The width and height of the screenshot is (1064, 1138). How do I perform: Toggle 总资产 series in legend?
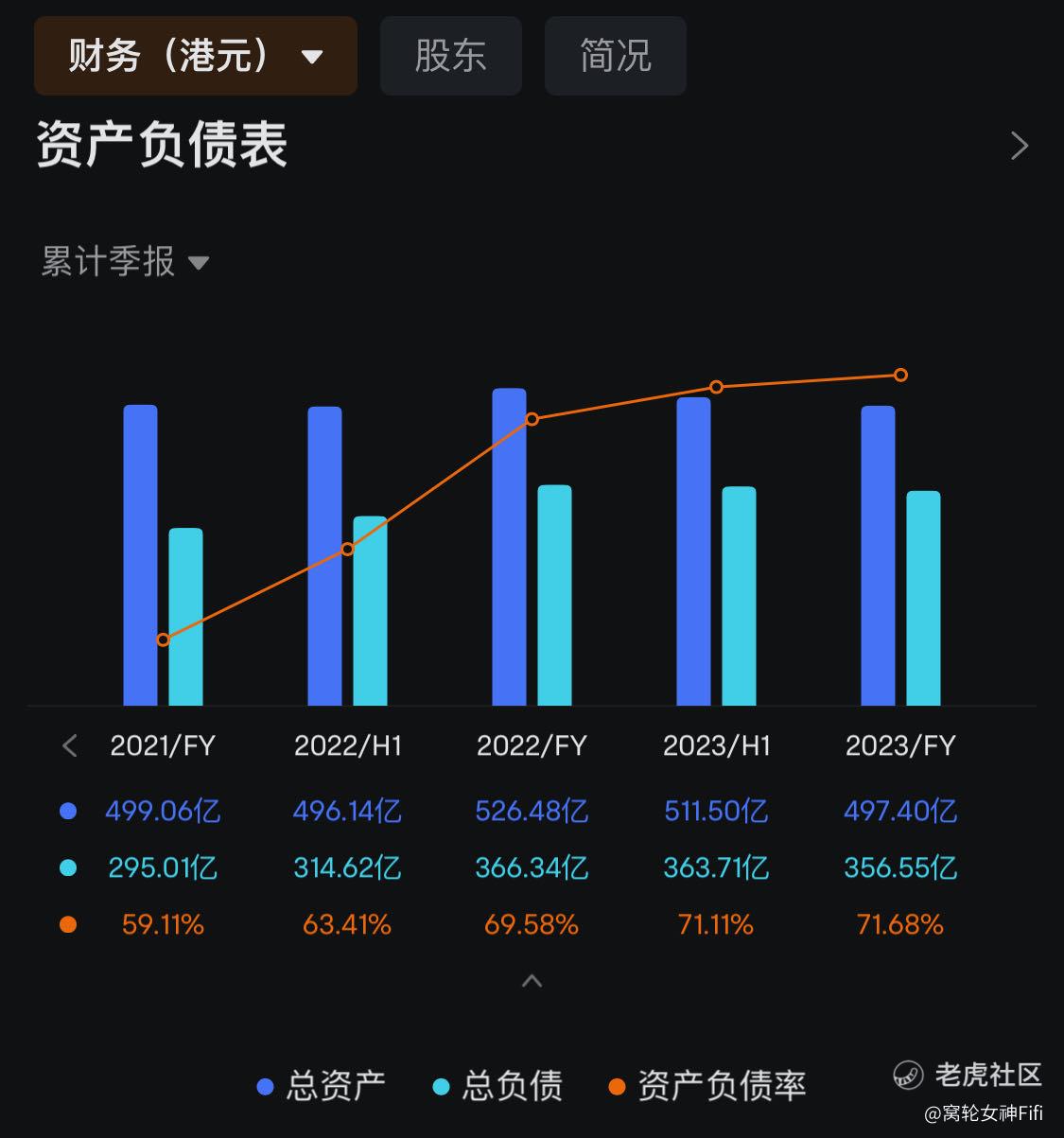tap(322, 1085)
